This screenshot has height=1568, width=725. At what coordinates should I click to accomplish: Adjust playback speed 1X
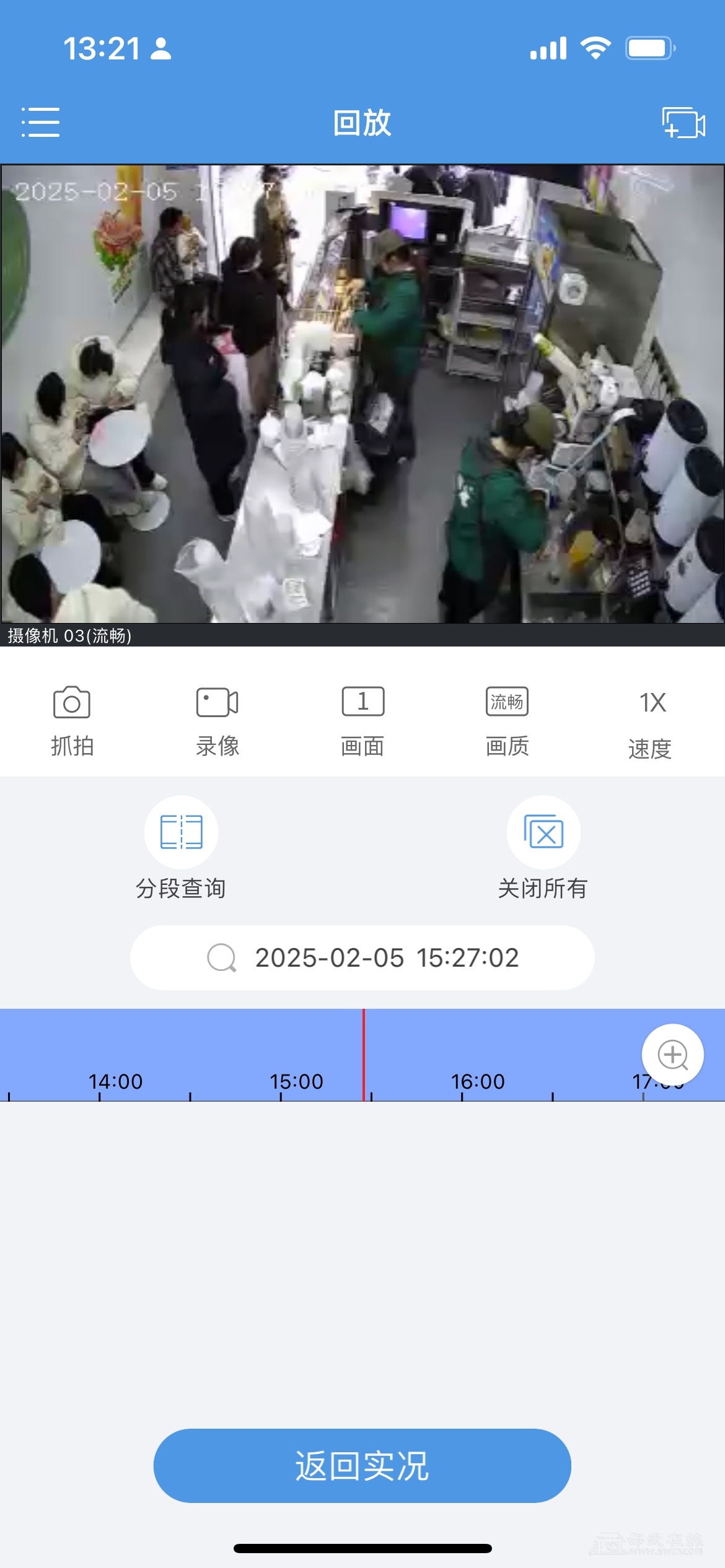(x=651, y=721)
